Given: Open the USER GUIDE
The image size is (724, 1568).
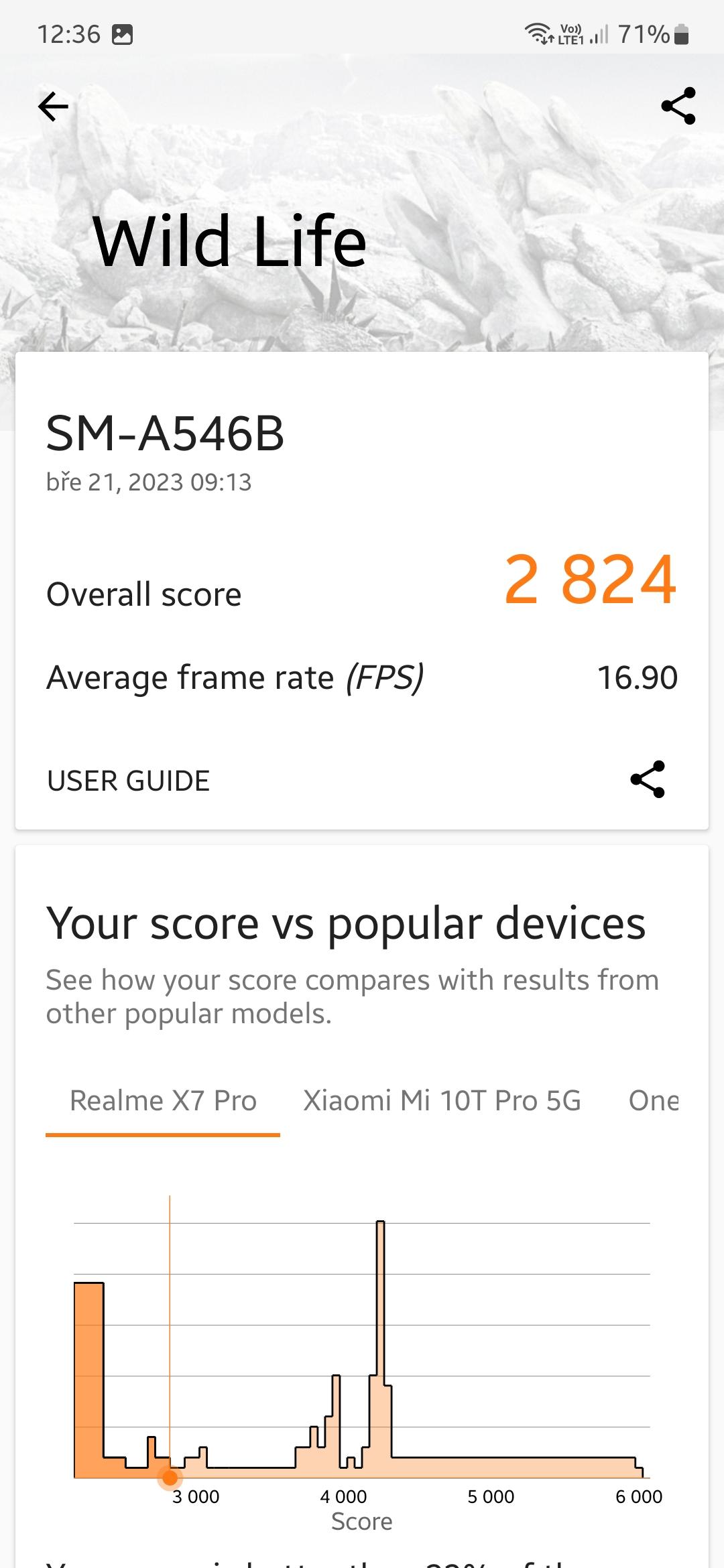Looking at the screenshot, I should point(128,781).
